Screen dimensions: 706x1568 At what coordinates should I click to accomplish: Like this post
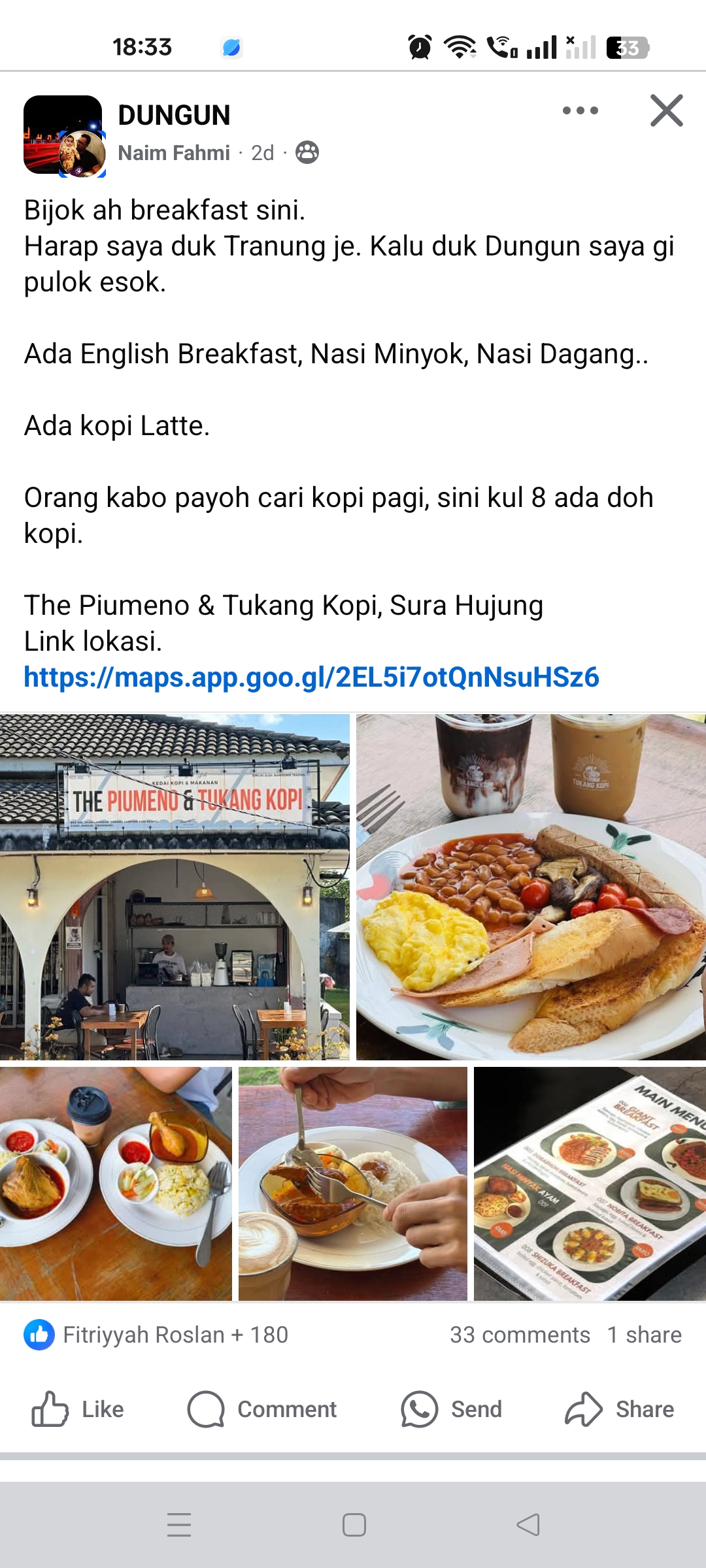pyautogui.click(x=78, y=1409)
